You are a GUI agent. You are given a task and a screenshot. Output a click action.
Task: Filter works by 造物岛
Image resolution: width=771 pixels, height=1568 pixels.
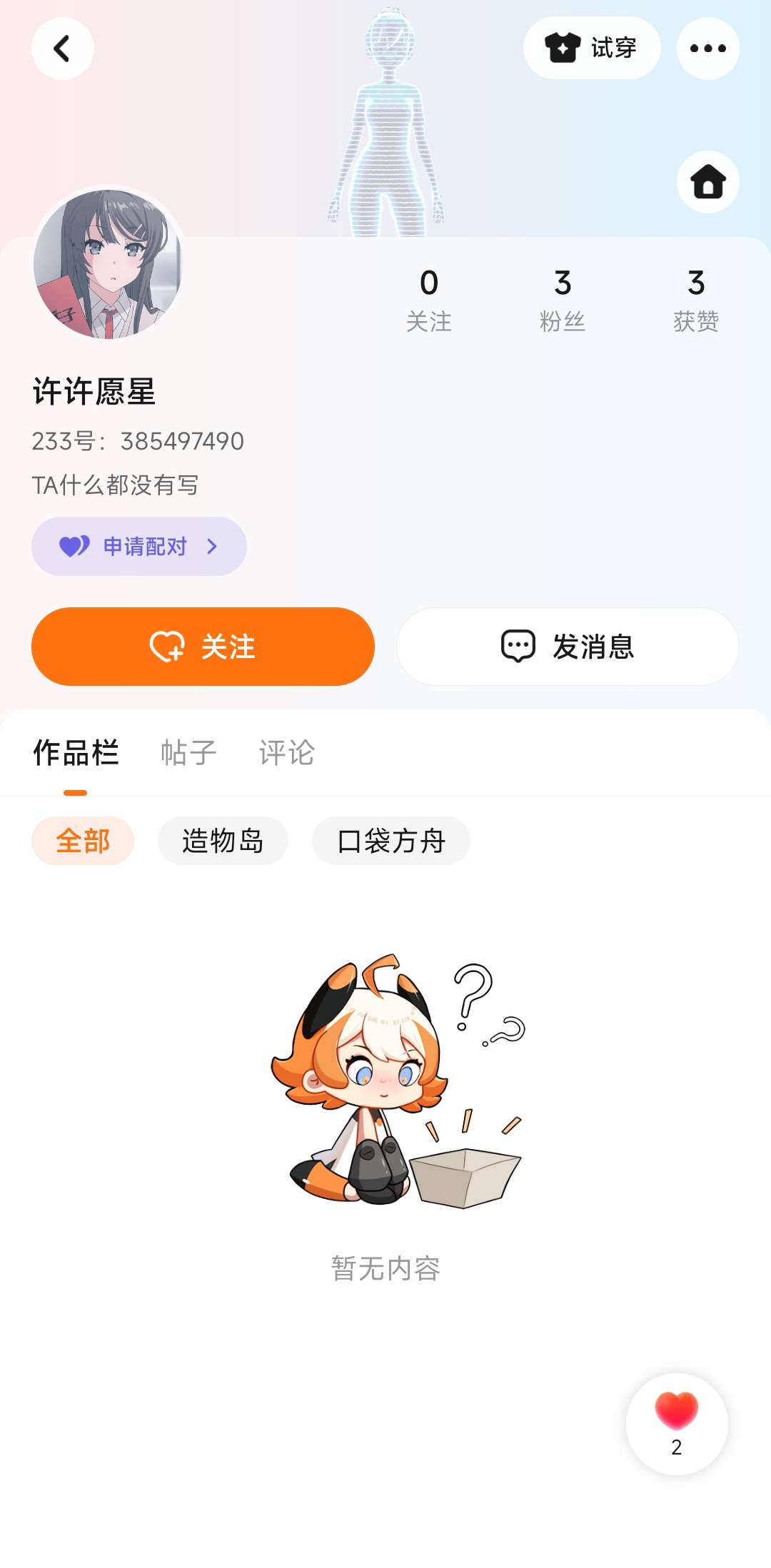(x=223, y=841)
